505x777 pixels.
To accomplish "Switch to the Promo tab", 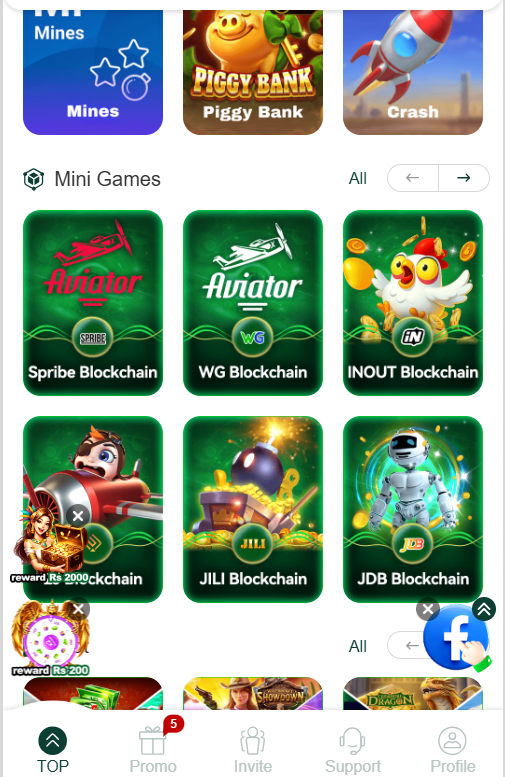I will point(153,750).
